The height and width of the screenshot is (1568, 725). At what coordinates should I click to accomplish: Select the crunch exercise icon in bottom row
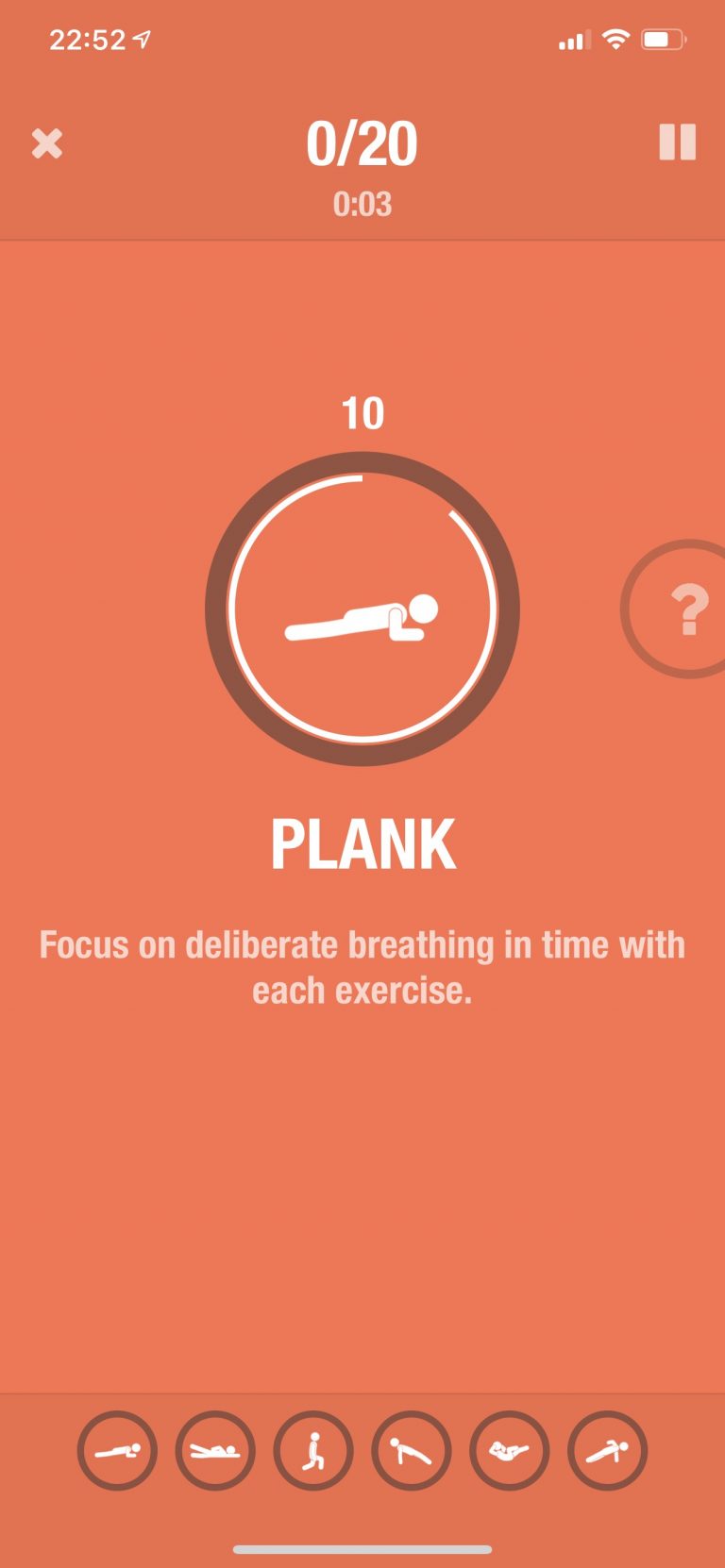[x=510, y=1450]
